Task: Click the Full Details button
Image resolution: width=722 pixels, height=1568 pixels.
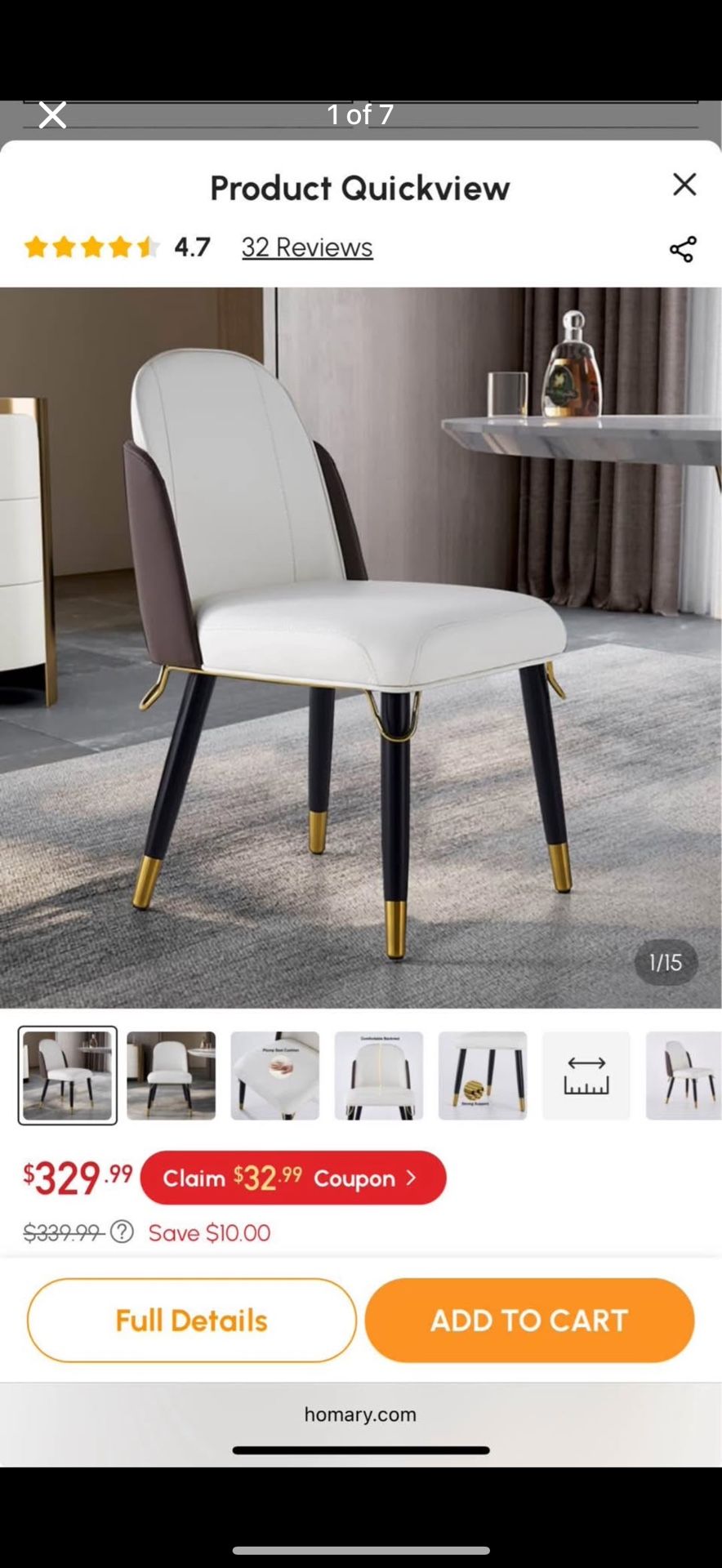Action: click(191, 1320)
